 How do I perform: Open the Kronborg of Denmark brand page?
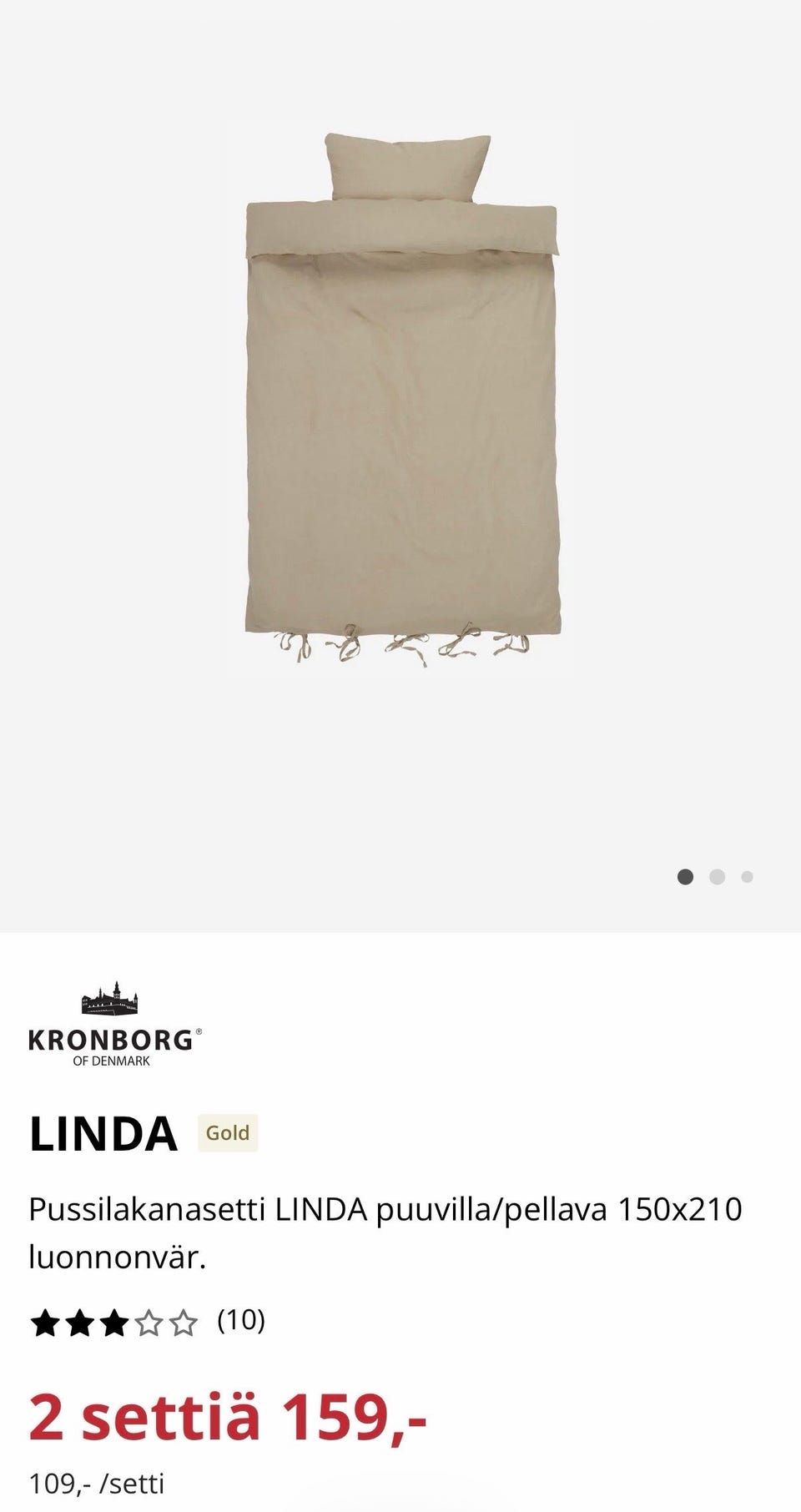tap(114, 1025)
